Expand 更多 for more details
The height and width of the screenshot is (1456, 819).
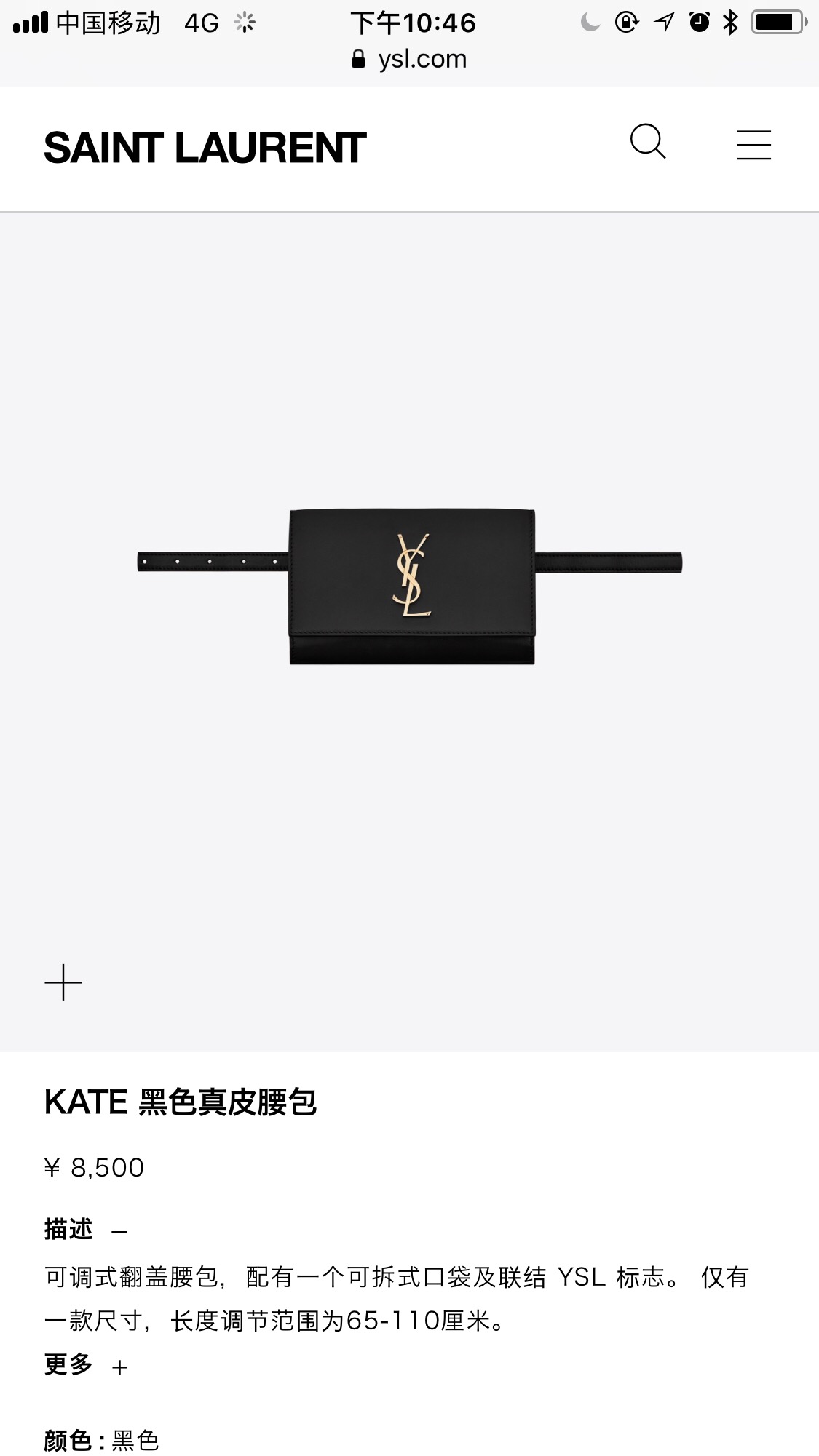click(x=86, y=1365)
